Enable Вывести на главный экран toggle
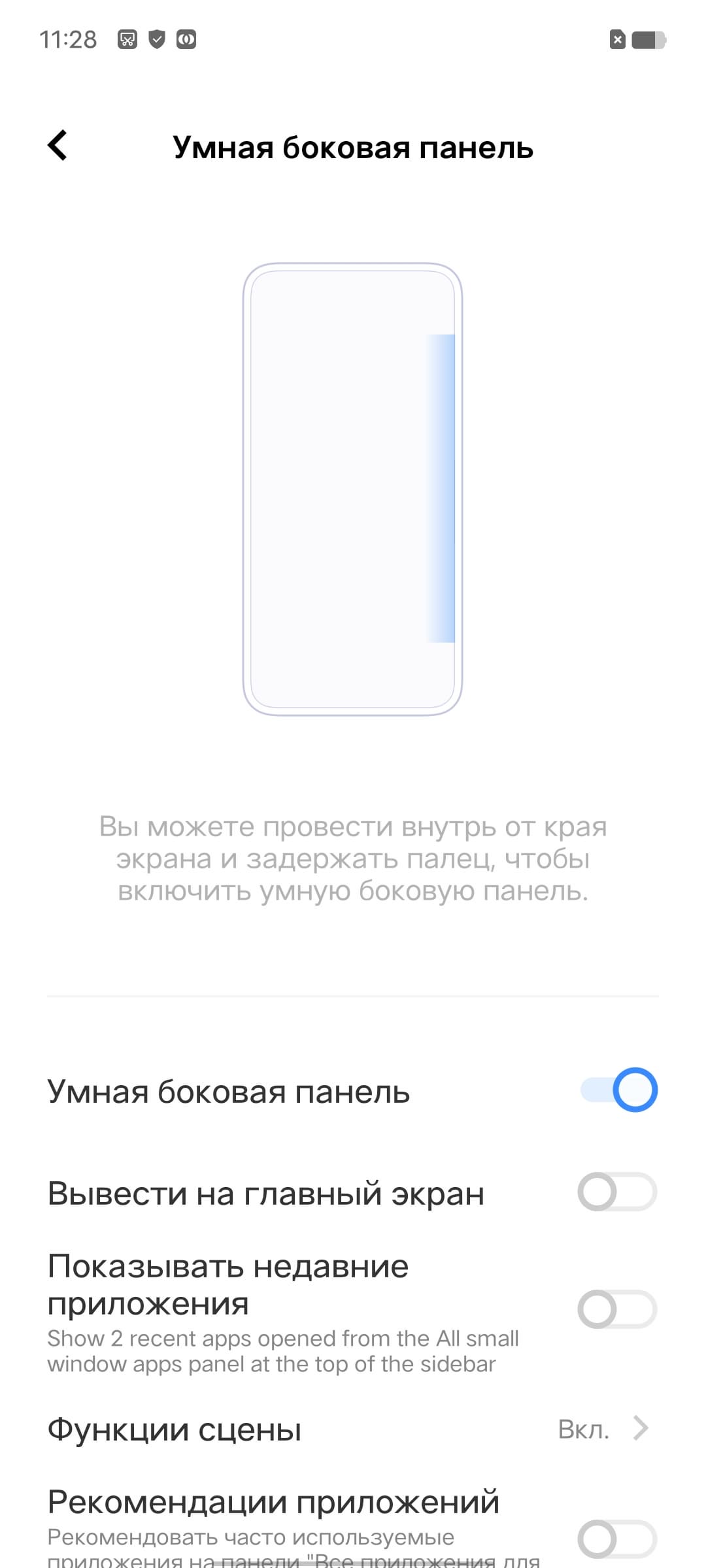 (x=617, y=1192)
